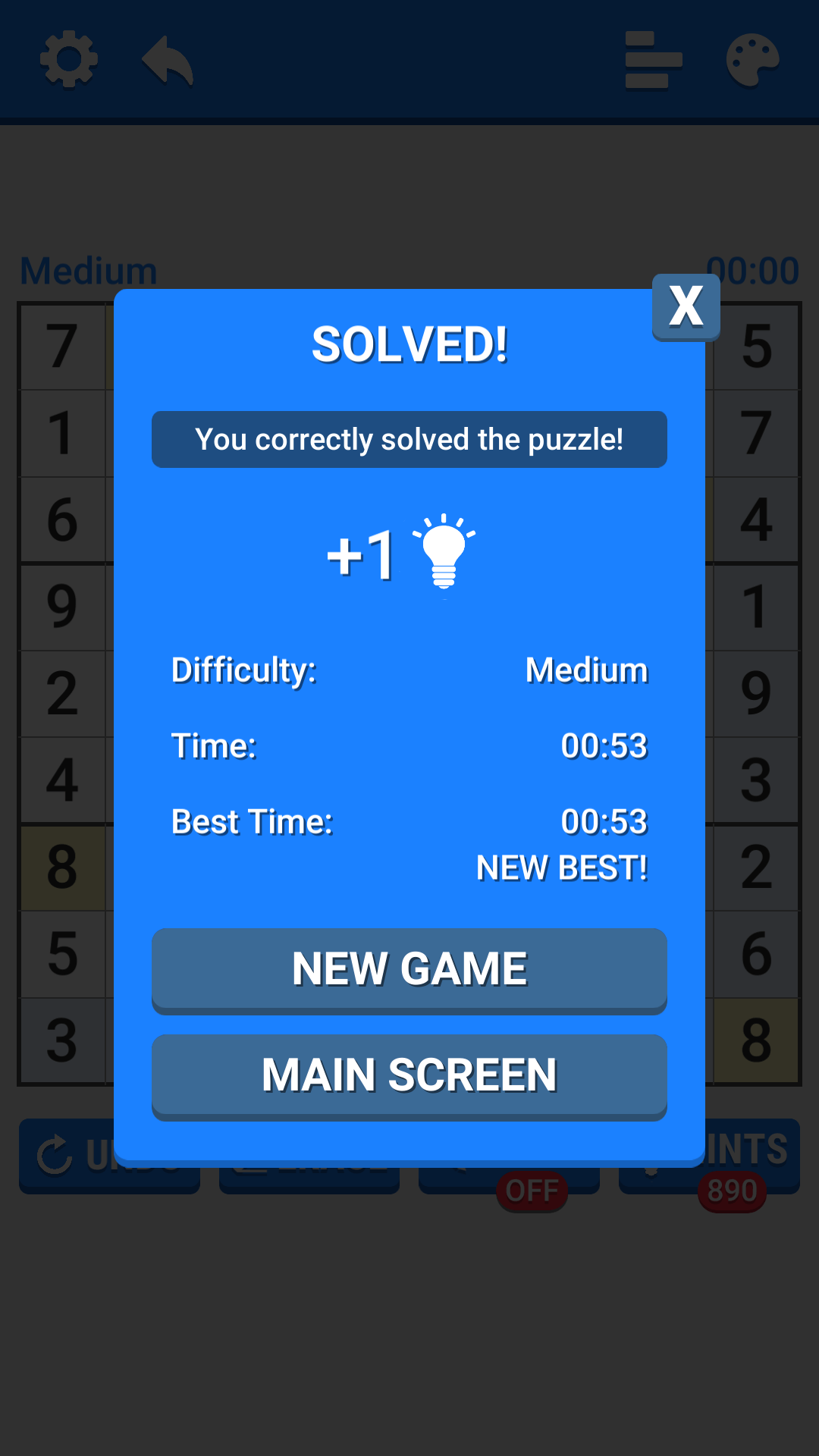
Task: Close the Solved dialog with X
Action: pos(686,307)
